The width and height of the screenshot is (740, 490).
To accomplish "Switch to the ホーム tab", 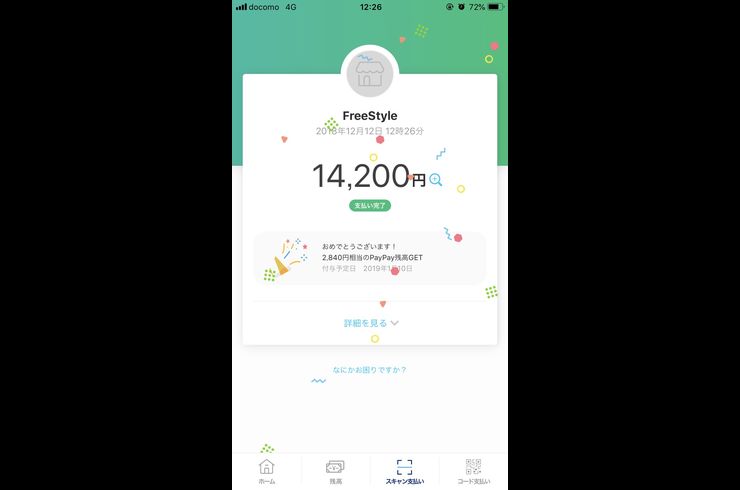I will pos(267,471).
